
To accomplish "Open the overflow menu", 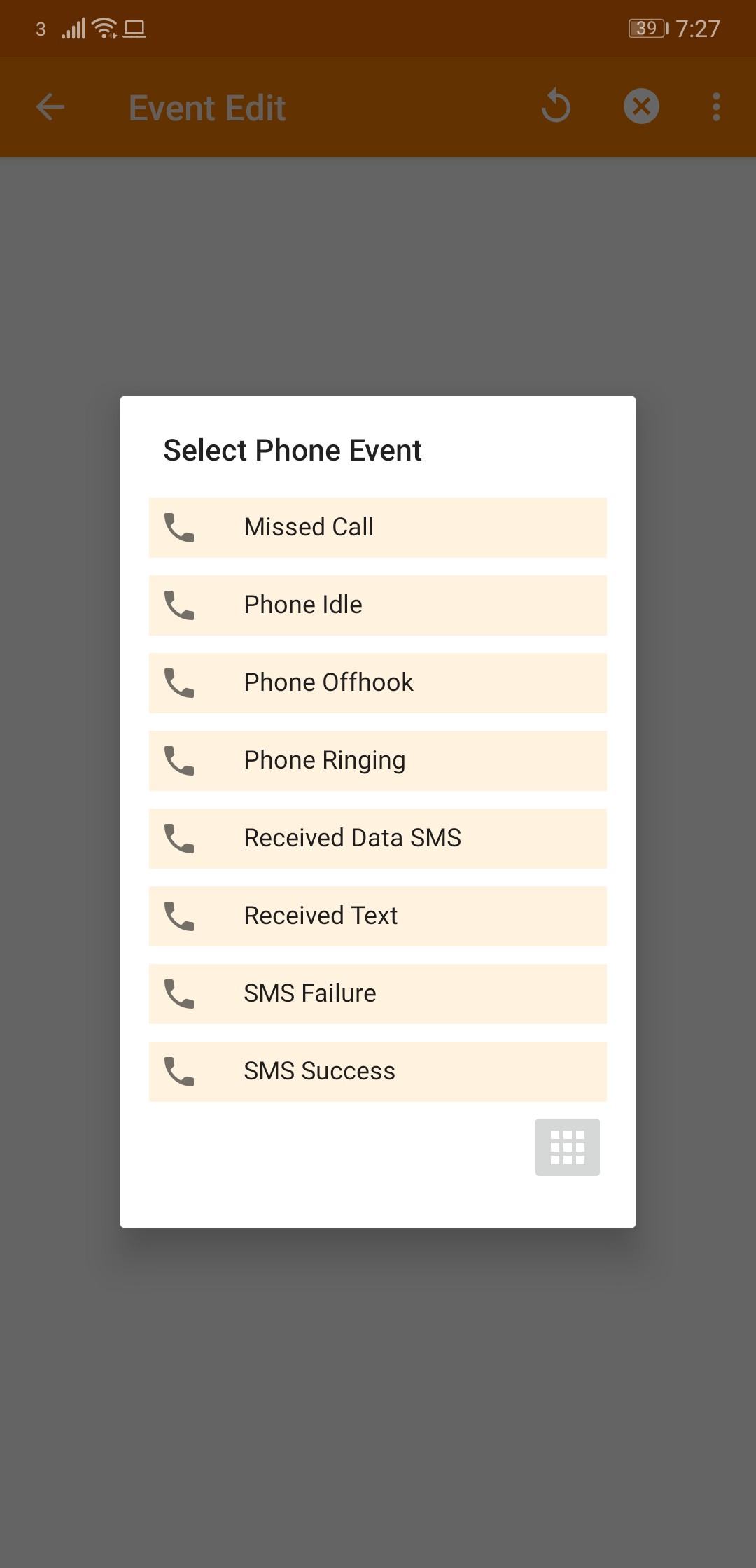I will tap(715, 107).
